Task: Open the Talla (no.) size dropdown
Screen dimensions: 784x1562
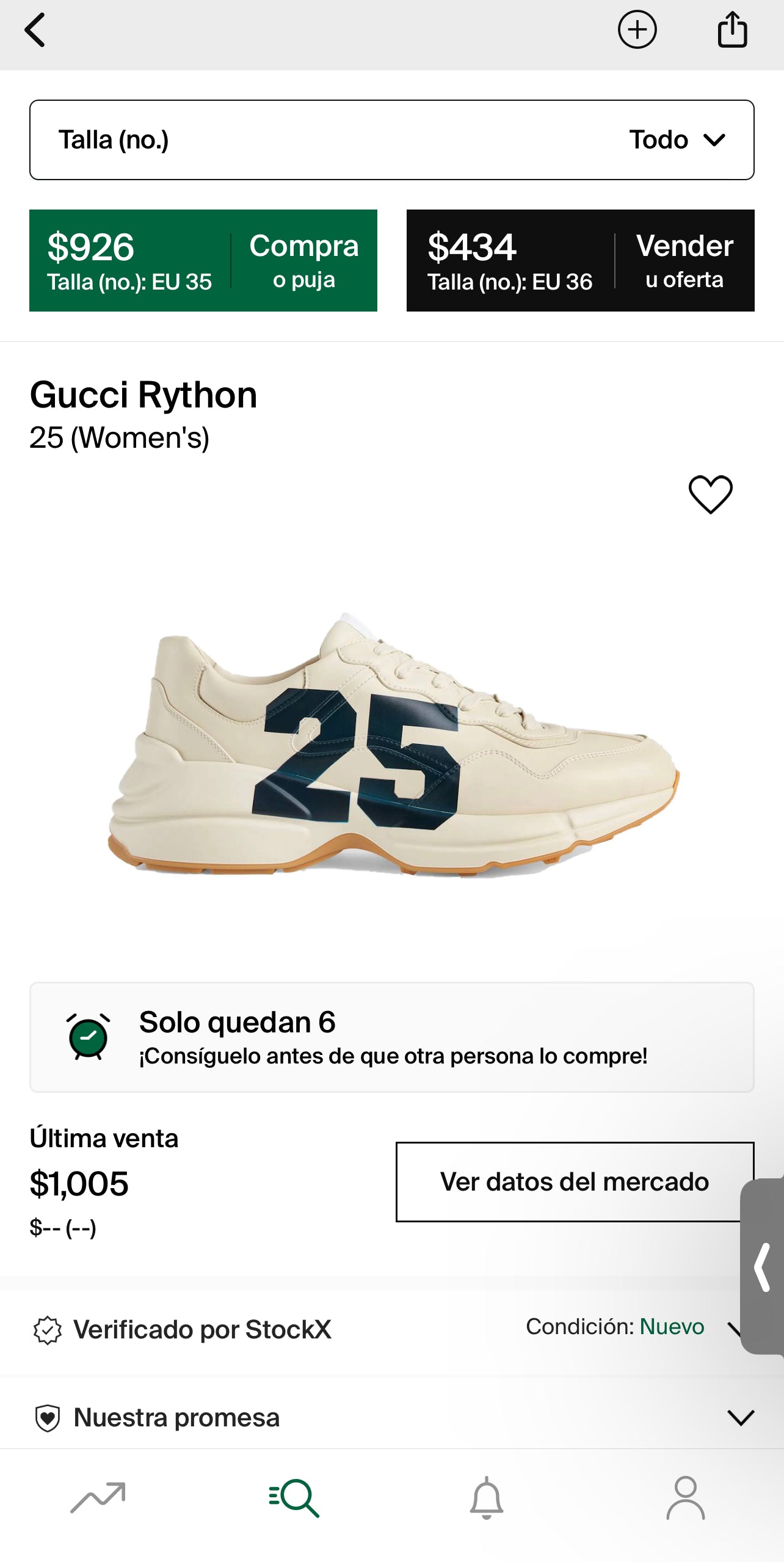Action: pos(391,140)
